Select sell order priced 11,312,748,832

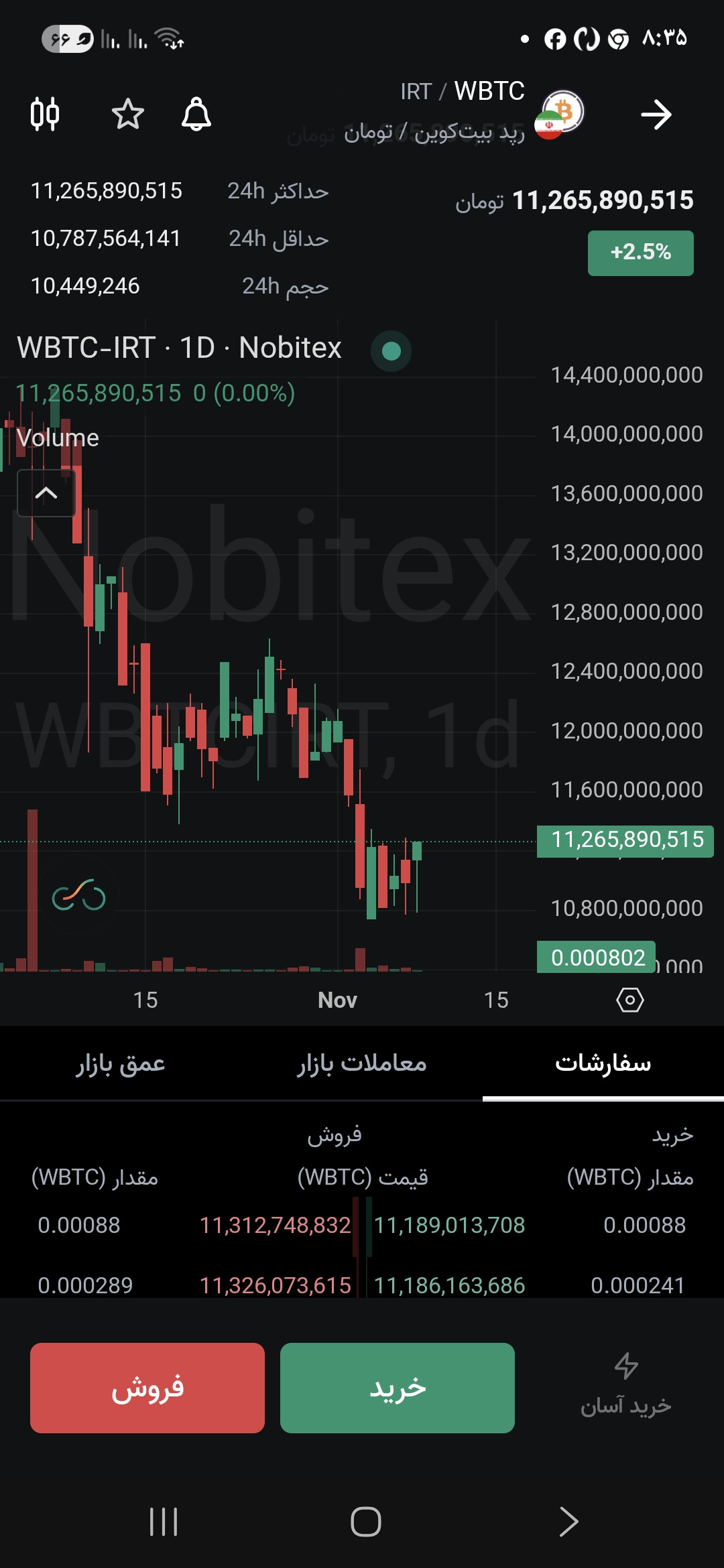[x=276, y=1225]
